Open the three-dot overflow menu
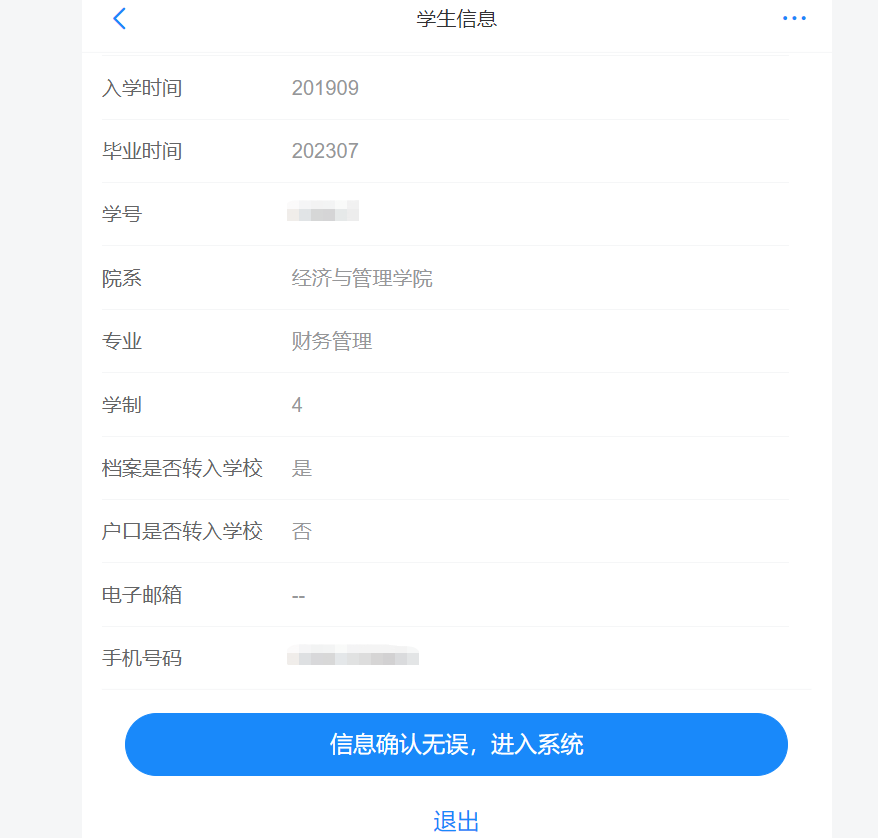 (794, 18)
